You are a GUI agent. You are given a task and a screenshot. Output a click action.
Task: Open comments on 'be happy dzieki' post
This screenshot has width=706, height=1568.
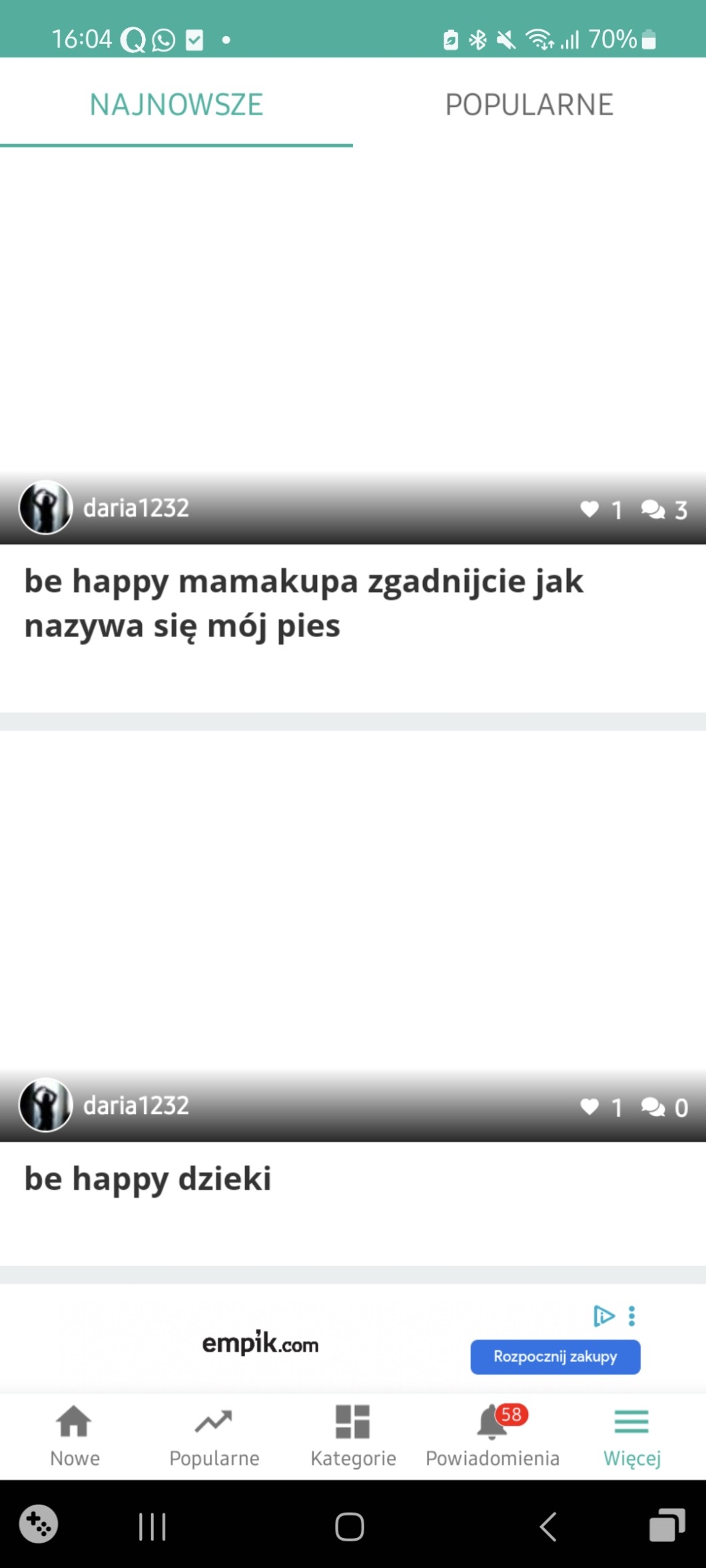click(x=653, y=1107)
